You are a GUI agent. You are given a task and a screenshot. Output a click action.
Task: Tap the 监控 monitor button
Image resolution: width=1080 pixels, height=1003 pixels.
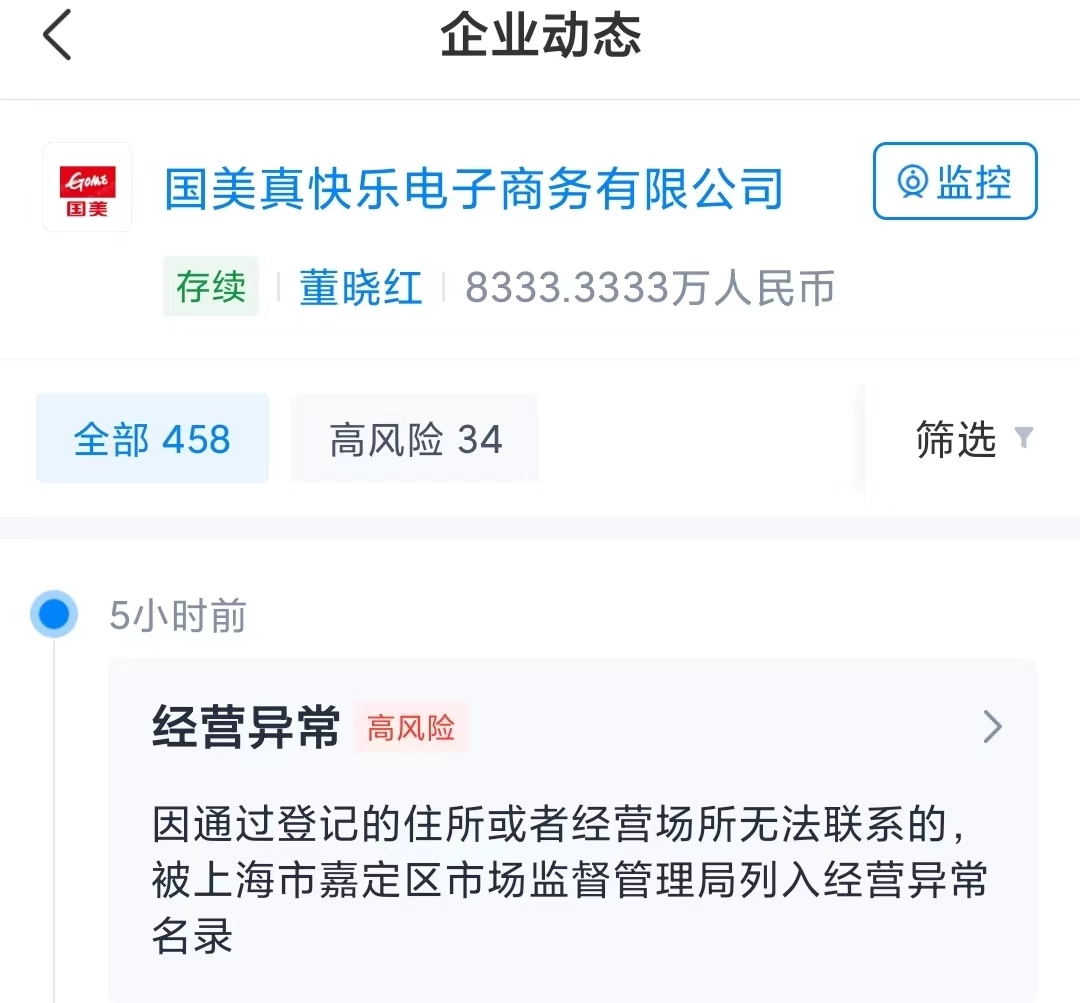pos(954,182)
